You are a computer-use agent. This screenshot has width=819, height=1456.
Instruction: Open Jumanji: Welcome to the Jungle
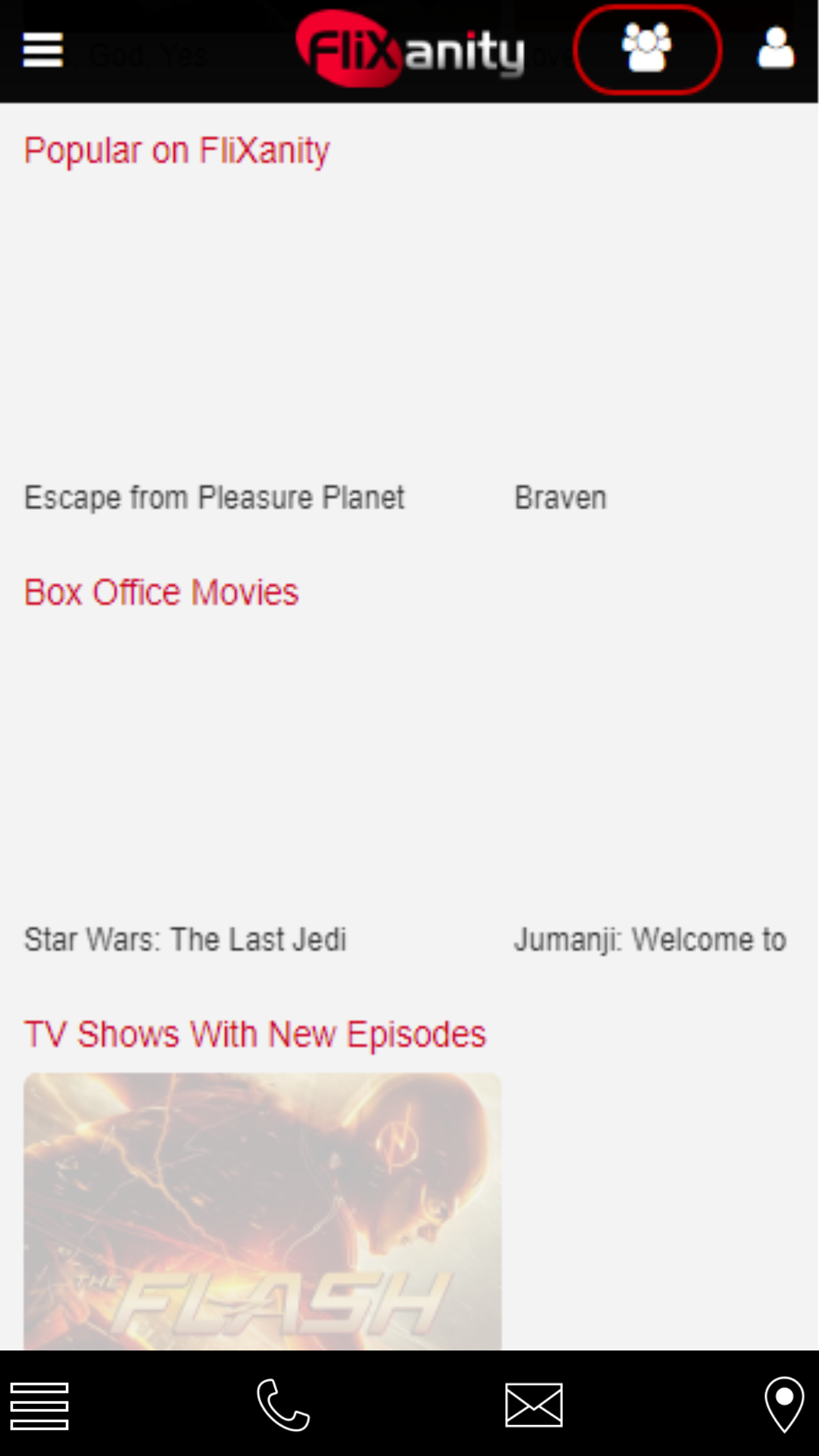(x=650, y=939)
